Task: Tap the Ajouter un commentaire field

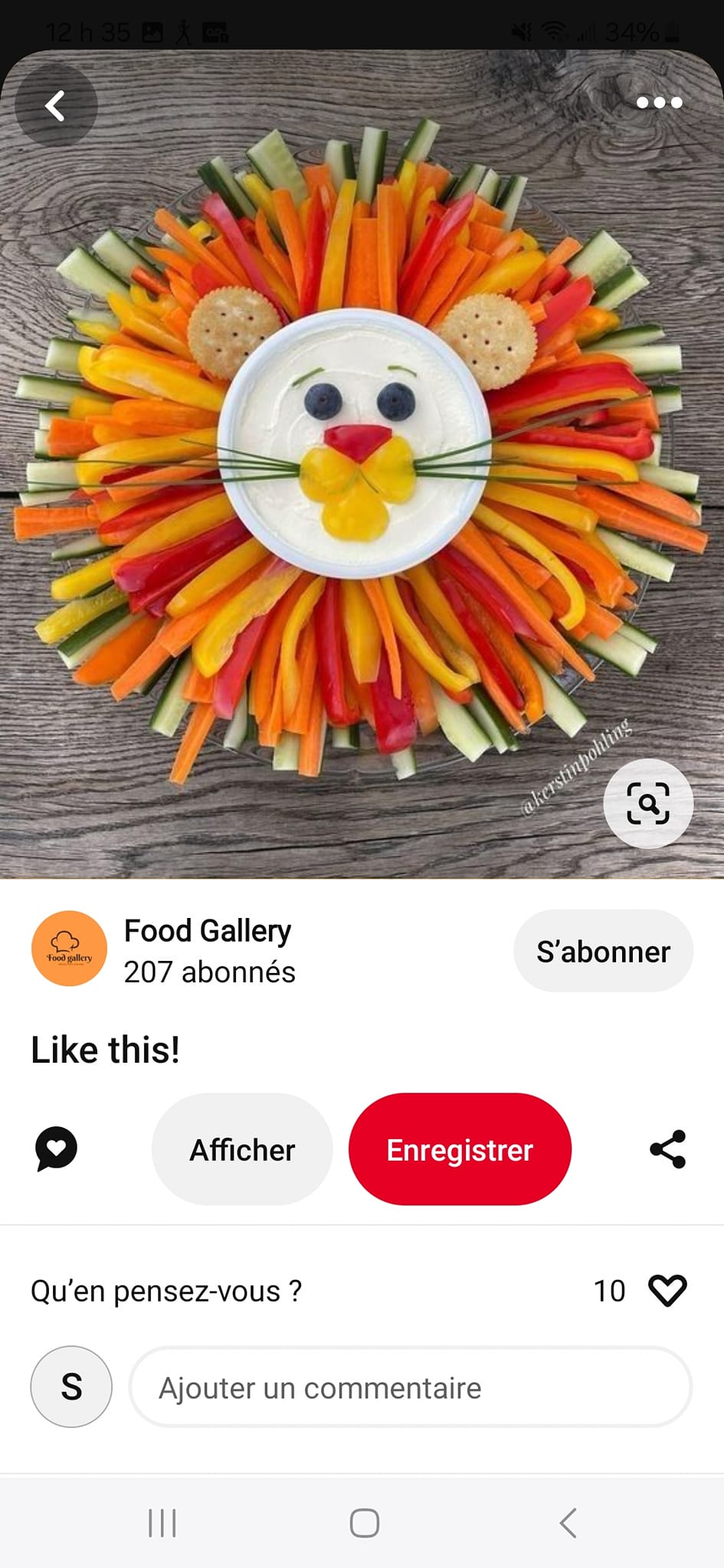Action: tap(411, 1387)
